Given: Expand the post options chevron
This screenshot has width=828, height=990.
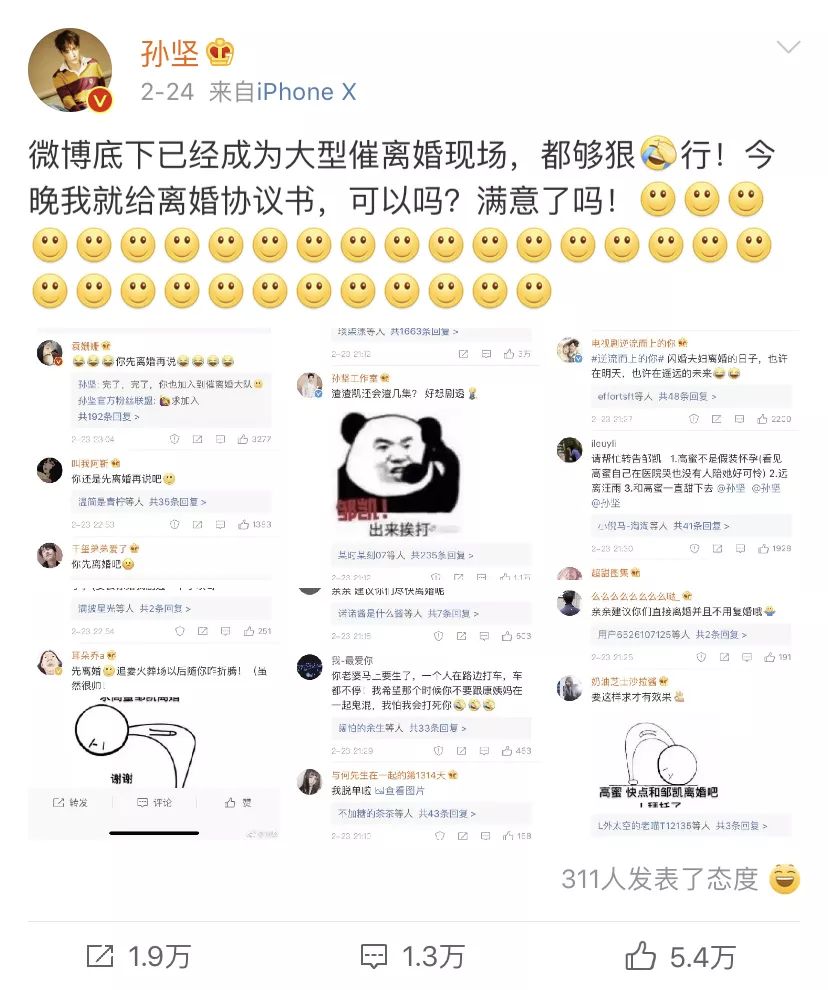Looking at the screenshot, I should click(788, 47).
